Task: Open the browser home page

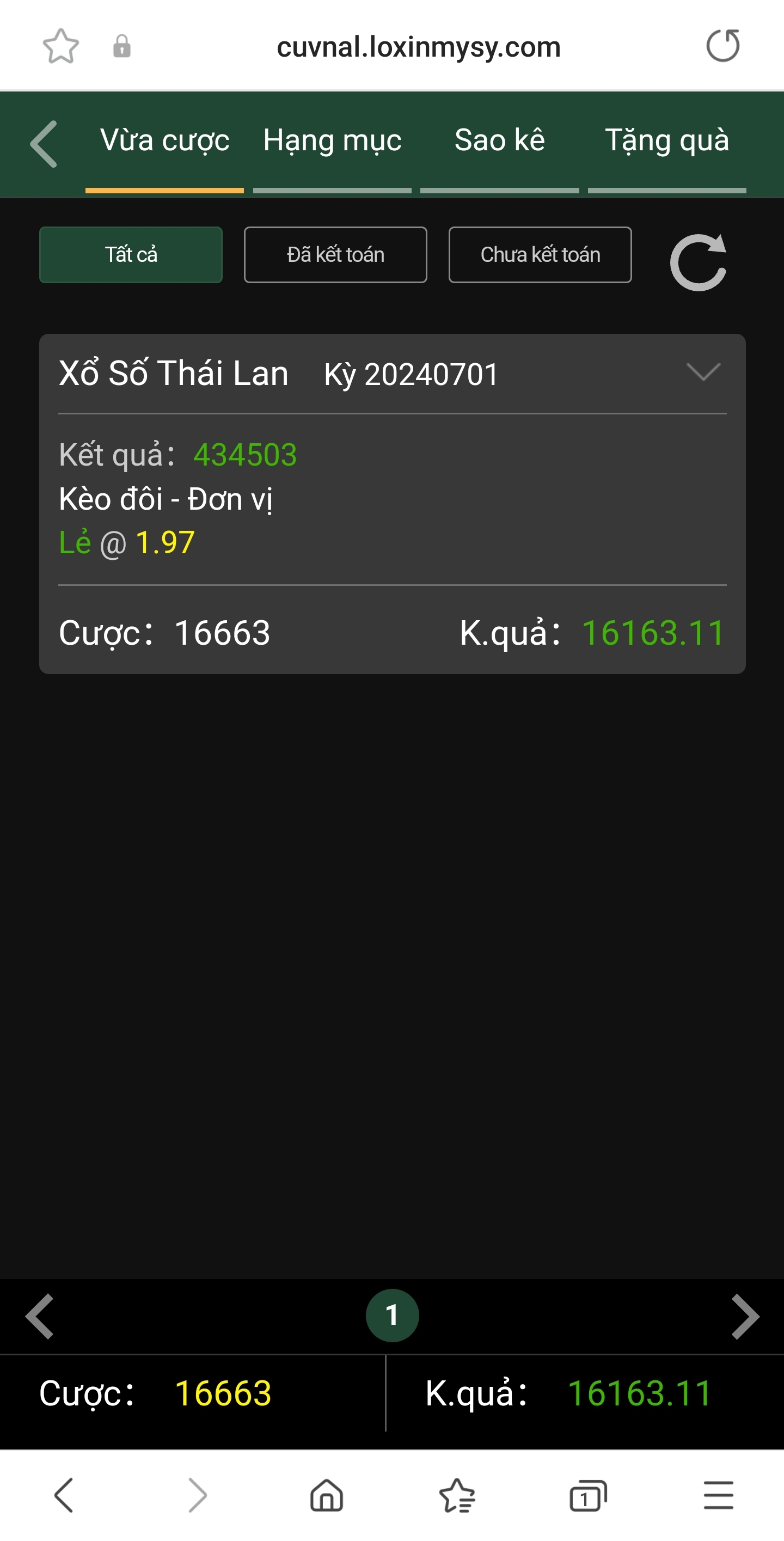Action: (327, 1495)
